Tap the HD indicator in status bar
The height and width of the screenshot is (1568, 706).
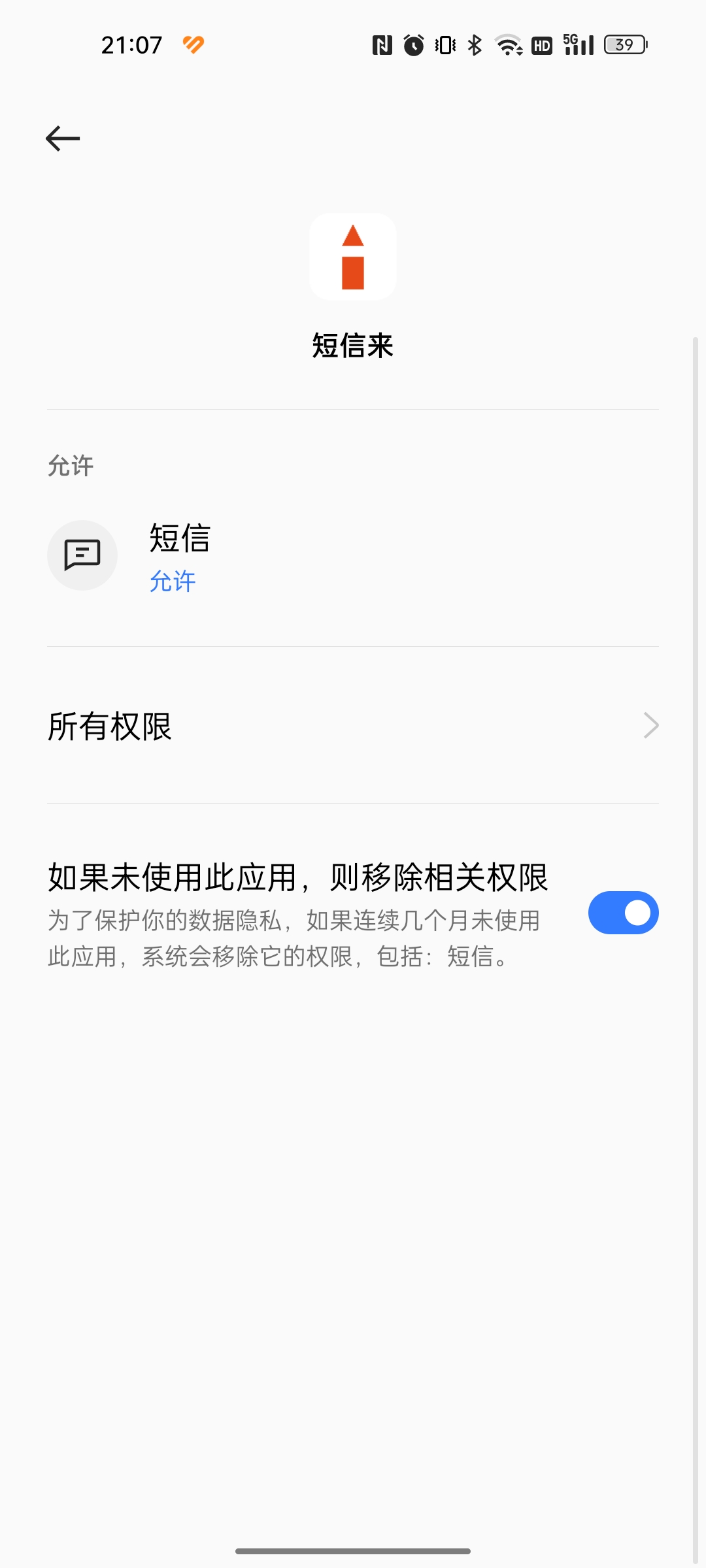(541, 45)
